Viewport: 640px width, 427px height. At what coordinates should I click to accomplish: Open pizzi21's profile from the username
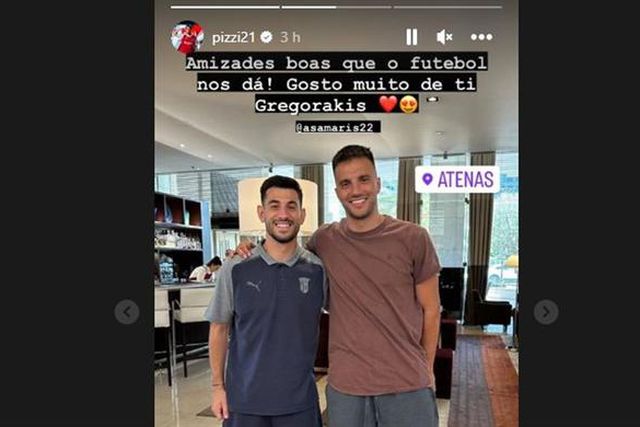pos(234,37)
